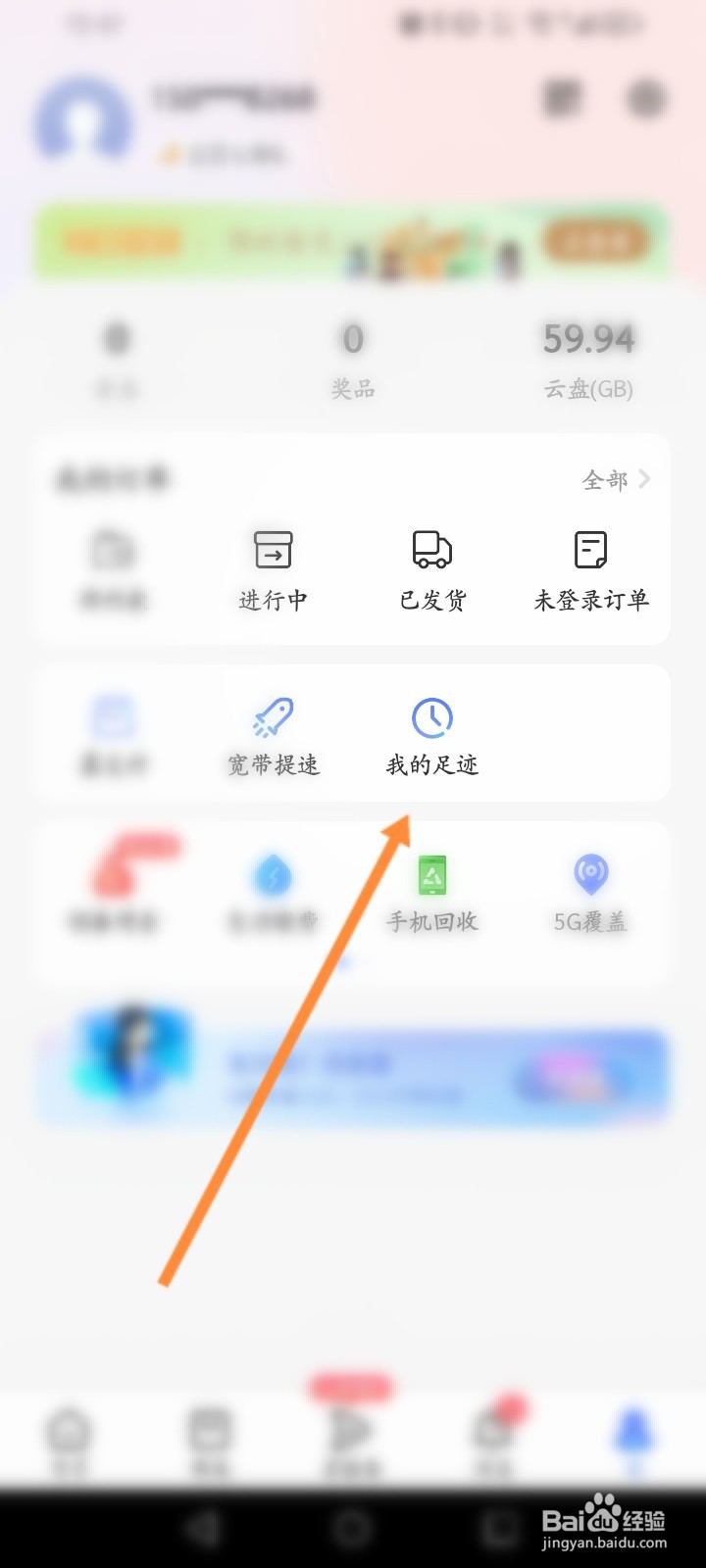Open the 进行中 orders icon

[x=273, y=551]
